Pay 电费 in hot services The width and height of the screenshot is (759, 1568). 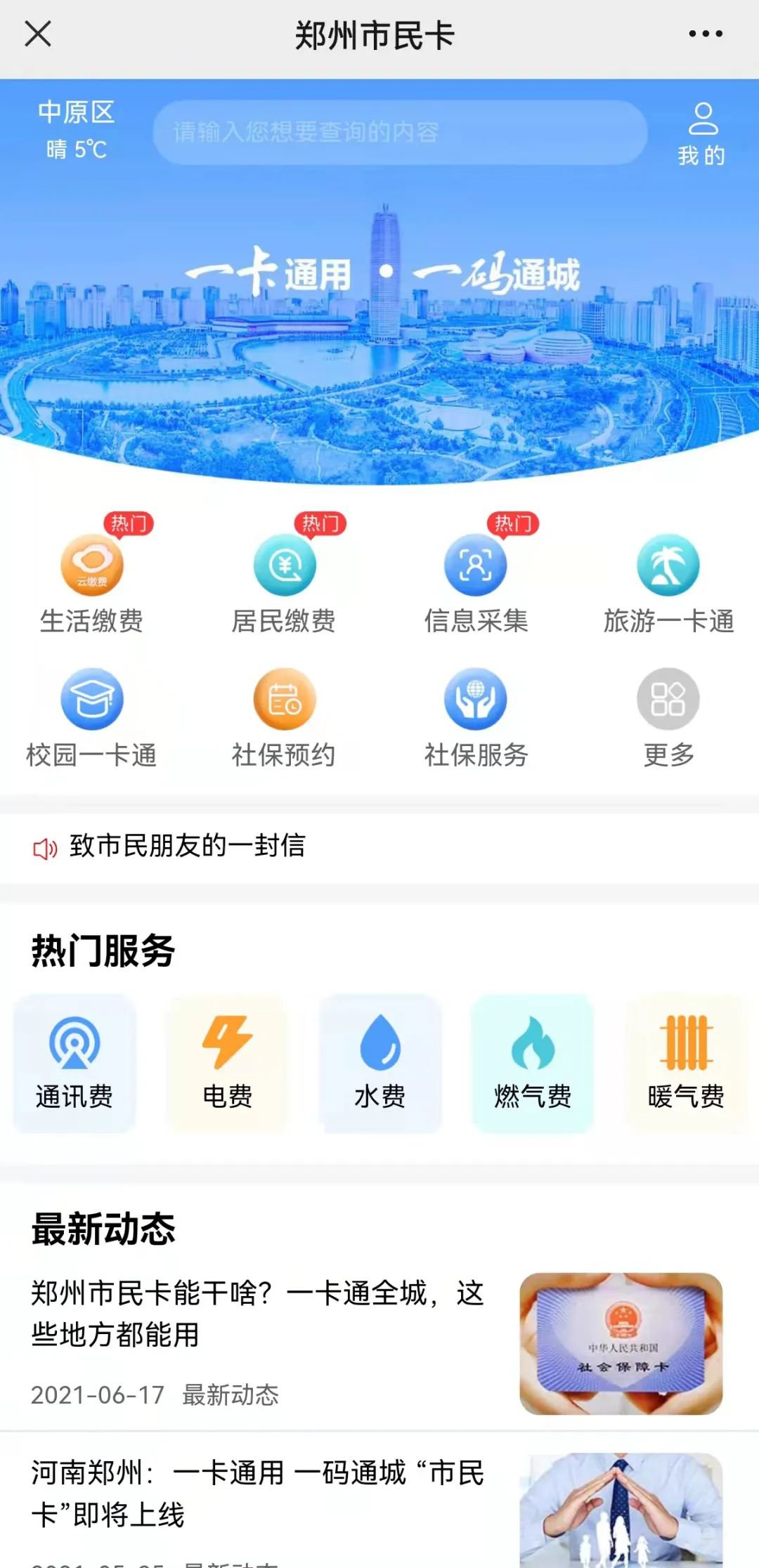(227, 1063)
